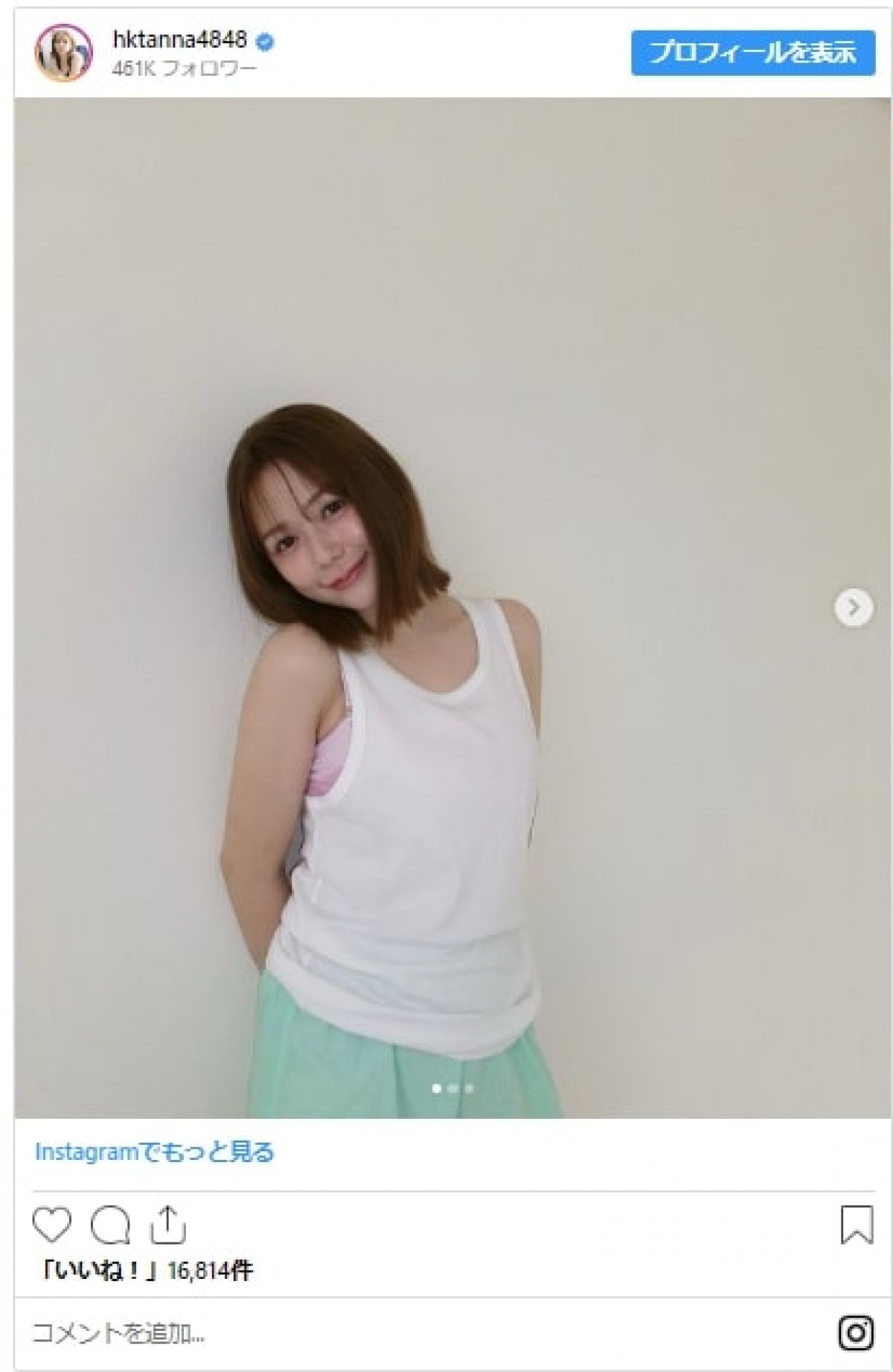
Task: Like this post with the heart icon
Action: 52,1225
